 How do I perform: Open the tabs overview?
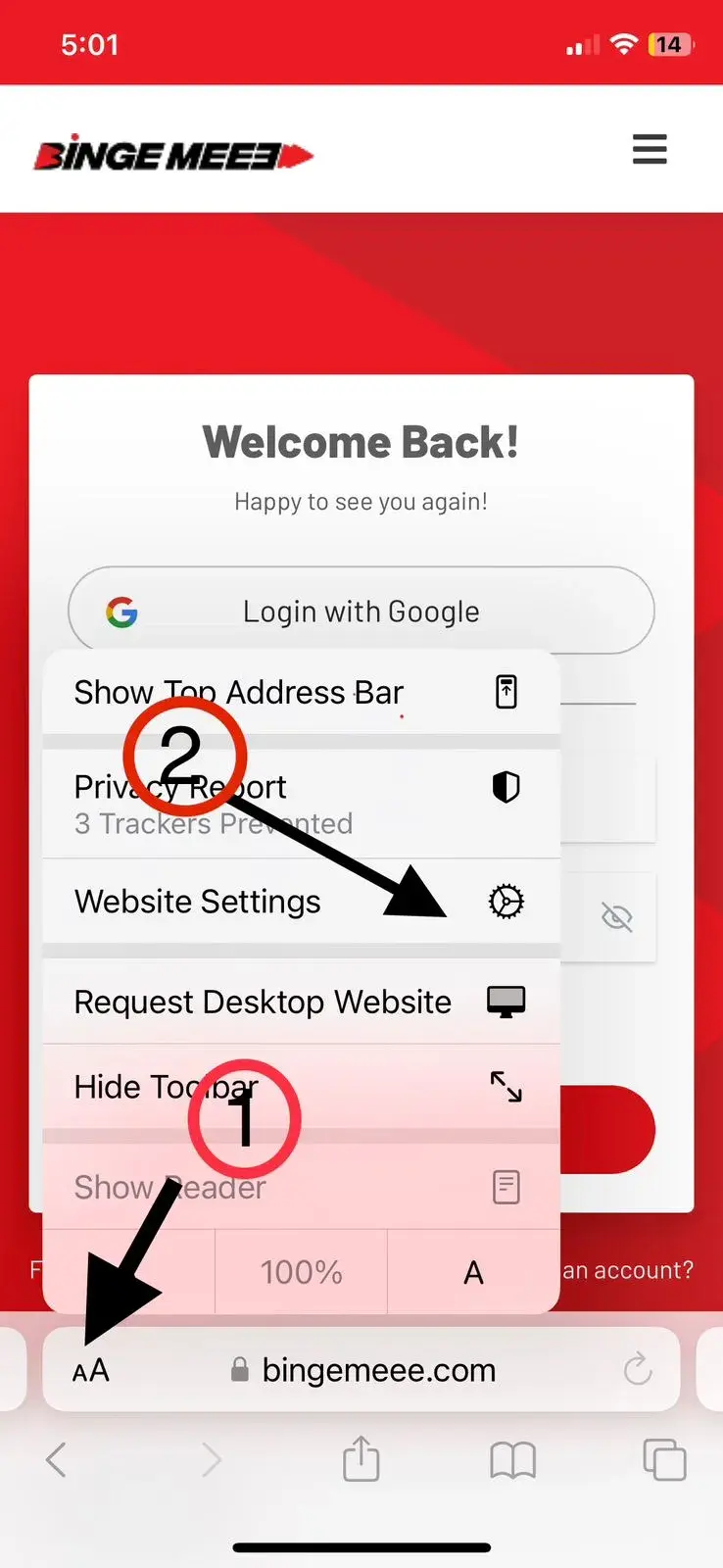(664, 1460)
